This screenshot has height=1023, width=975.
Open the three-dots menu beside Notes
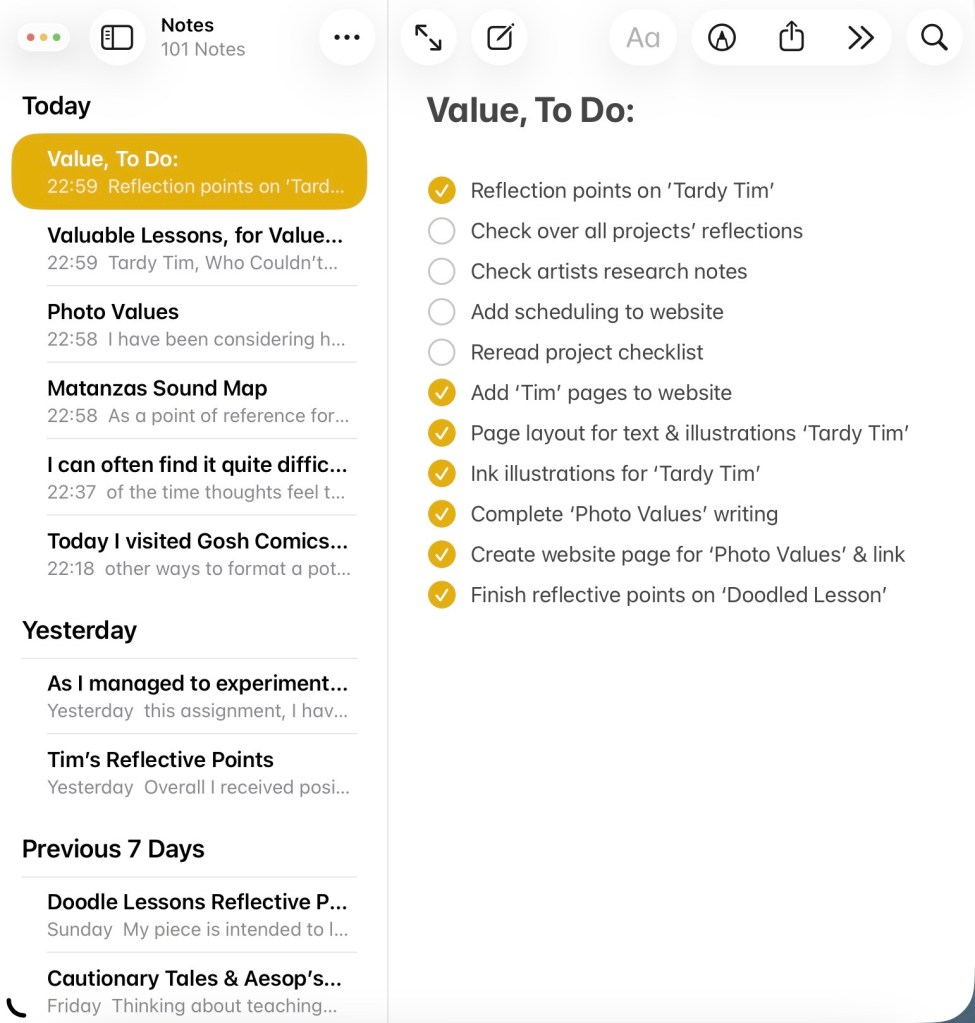tap(346, 38)
